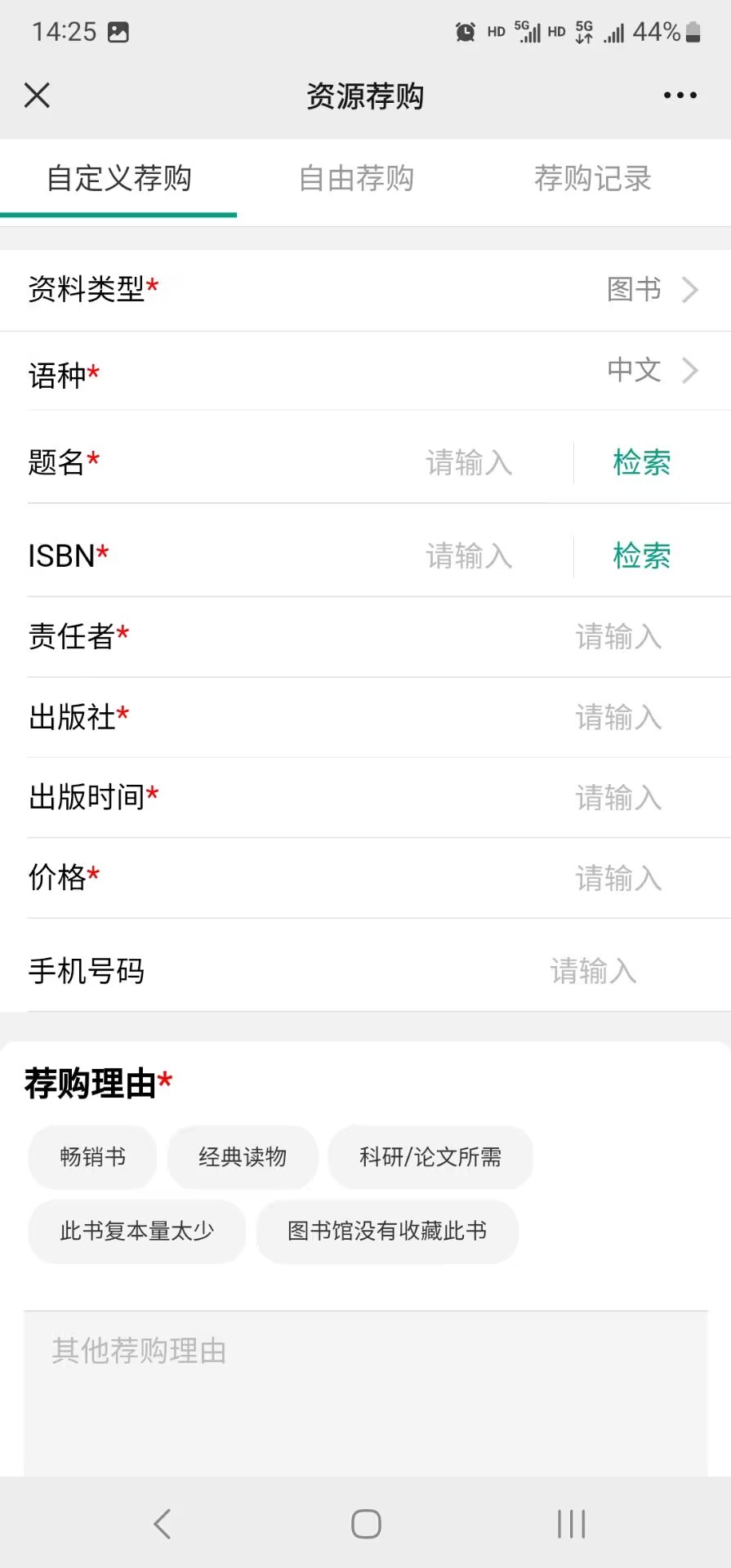This screenshot has height=1568, width=731.
Task: Close the 资源荐购 page
Action: [37, 96]
